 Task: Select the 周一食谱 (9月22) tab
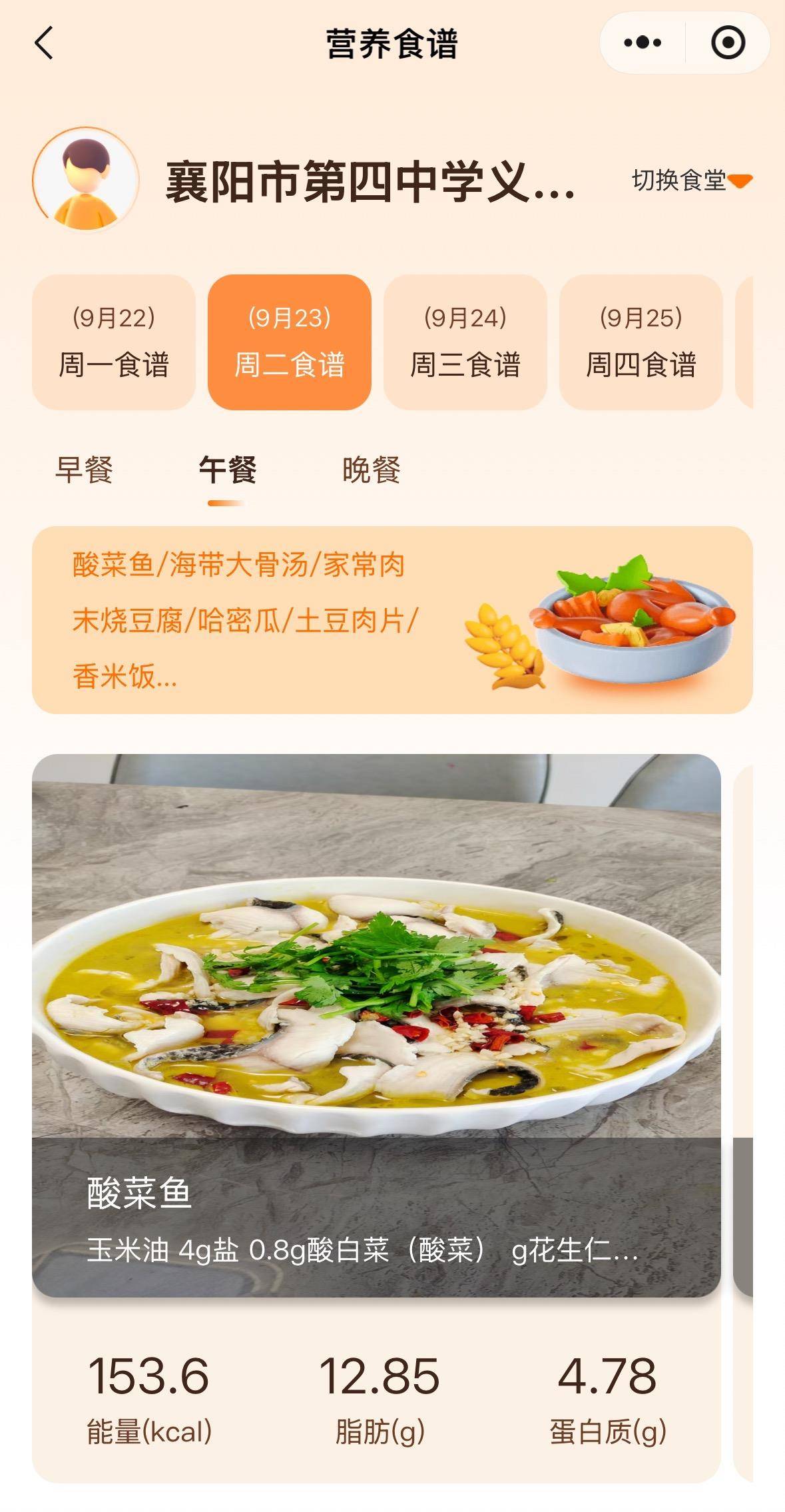[x=114, y=342]
